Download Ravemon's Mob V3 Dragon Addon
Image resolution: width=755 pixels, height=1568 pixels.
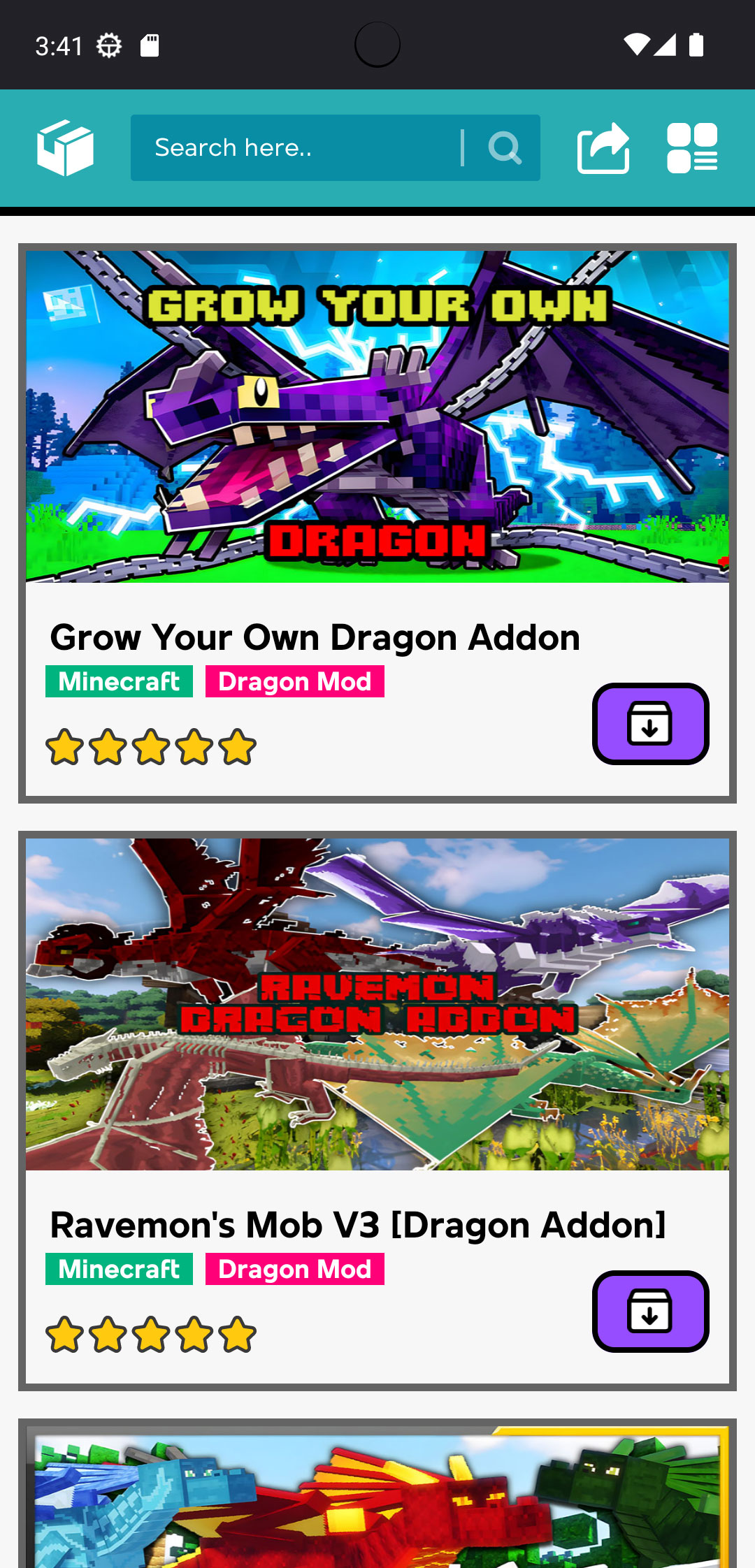point(650,1312)
